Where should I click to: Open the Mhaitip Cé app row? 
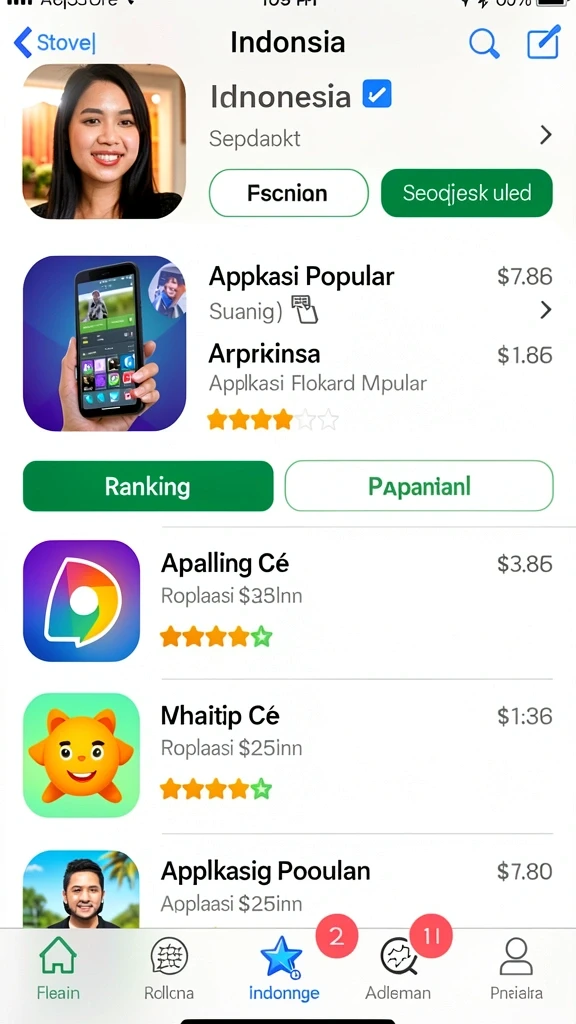tap(288, 754)
